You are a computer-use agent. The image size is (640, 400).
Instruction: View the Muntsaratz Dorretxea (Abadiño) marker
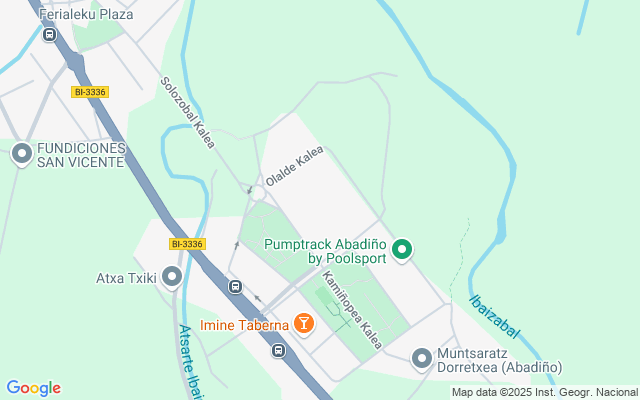point(422,358)
